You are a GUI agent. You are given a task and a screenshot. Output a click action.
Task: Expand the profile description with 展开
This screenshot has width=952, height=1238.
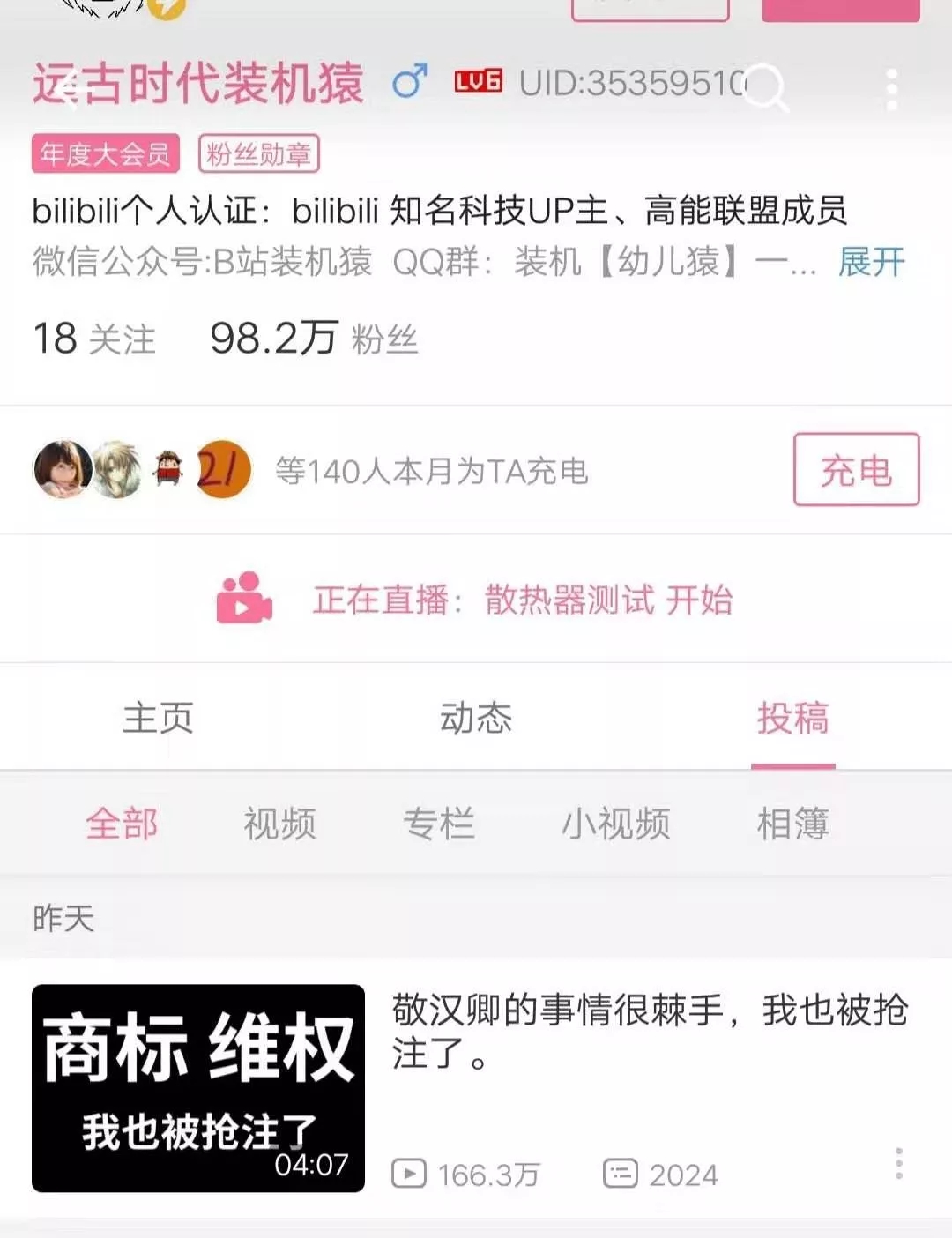point(871,262)
